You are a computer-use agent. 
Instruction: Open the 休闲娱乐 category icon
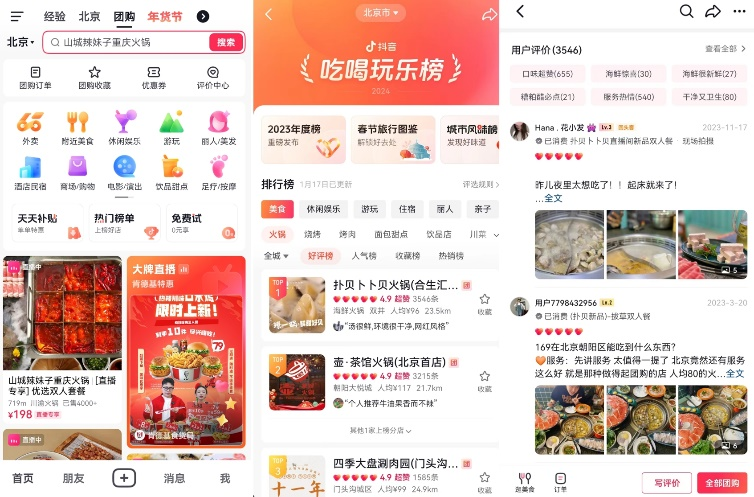125,127
